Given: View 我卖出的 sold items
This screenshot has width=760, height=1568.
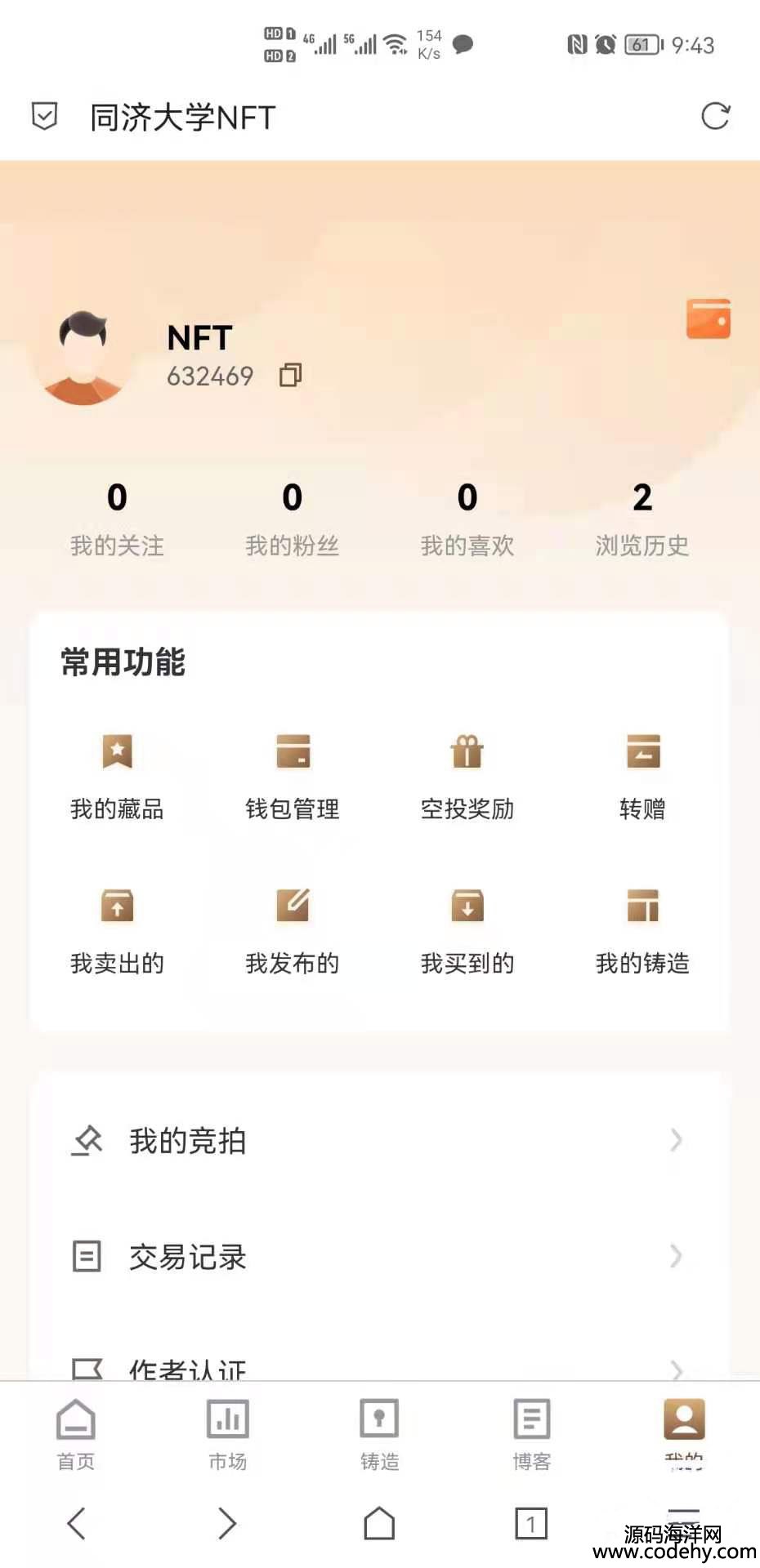Looking at the screenshot, I should click(117, 931).
